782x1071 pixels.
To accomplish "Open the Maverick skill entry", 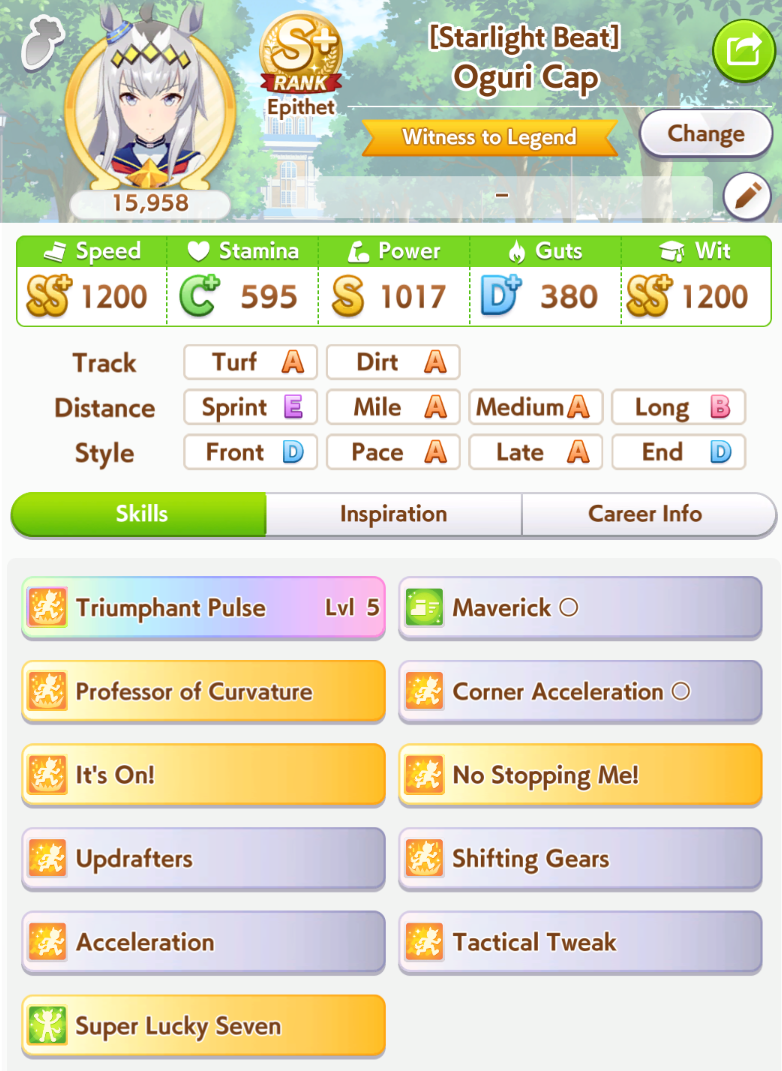I will point(580,607).
